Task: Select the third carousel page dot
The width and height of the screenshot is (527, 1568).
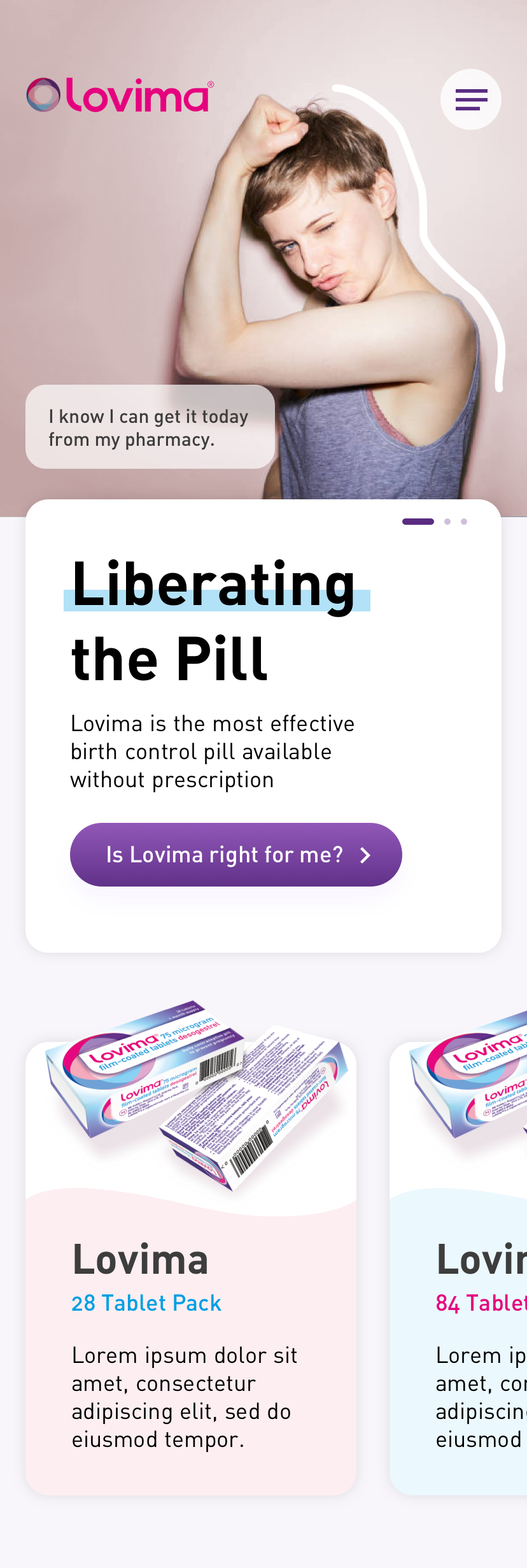Action: tap(464, 522)
